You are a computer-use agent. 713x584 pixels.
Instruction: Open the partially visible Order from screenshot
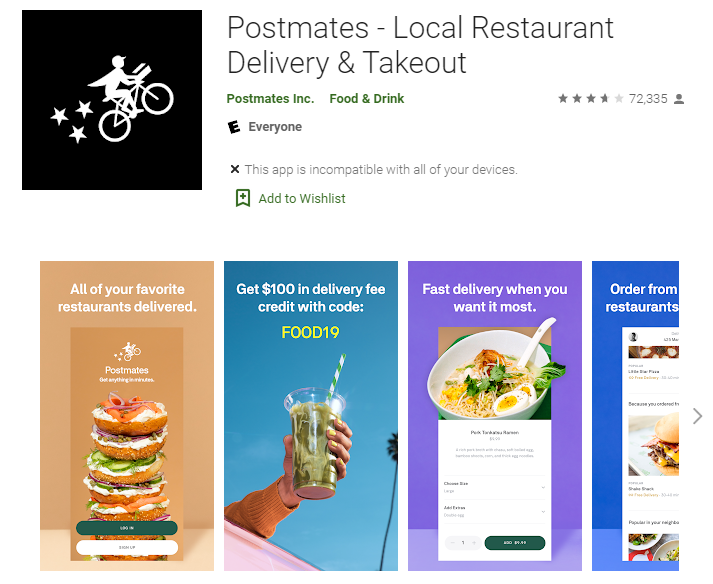635,415
